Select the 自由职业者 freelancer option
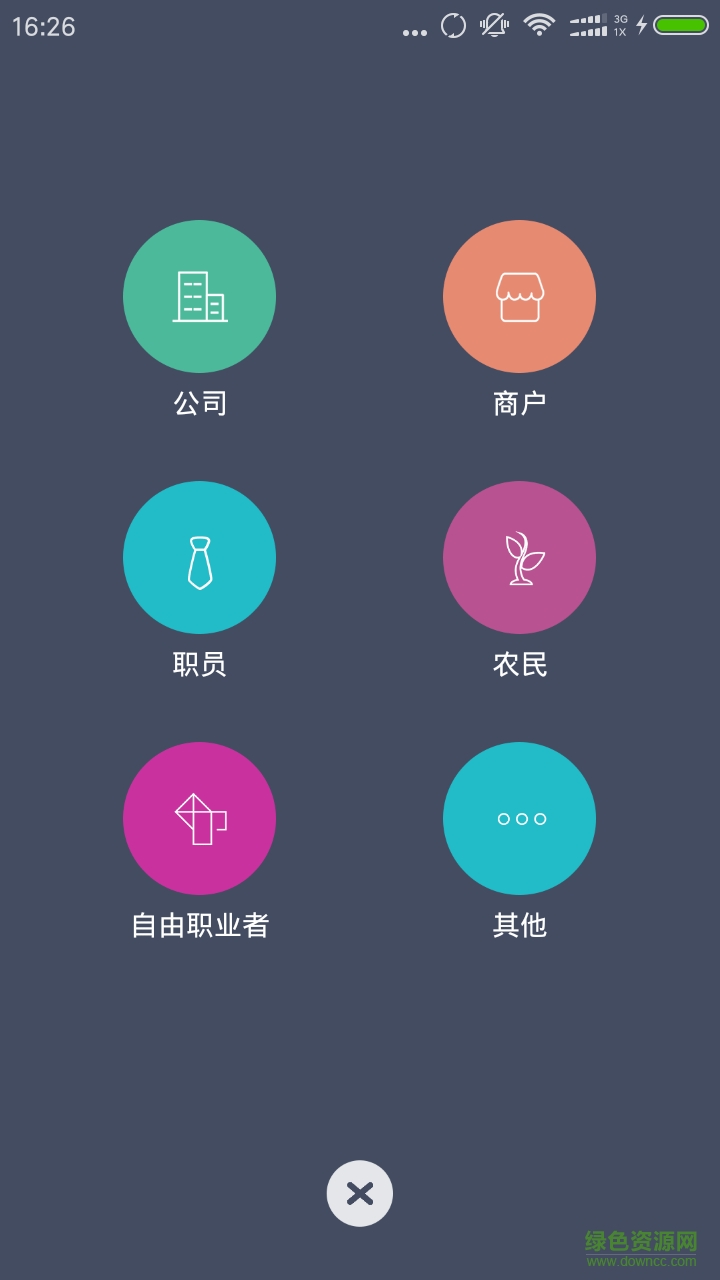The image size is (720, 1280). 199,818
